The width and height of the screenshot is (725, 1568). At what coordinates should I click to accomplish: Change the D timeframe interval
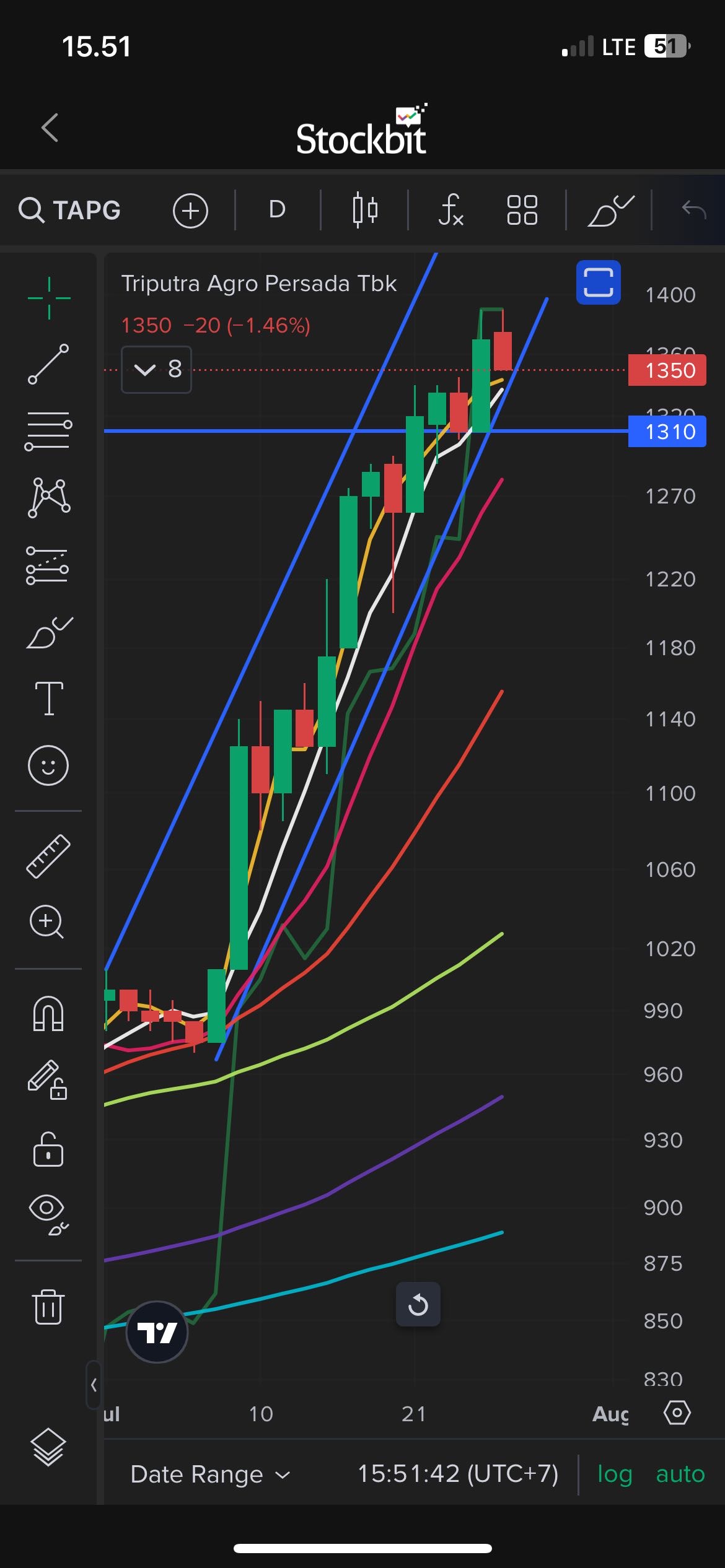277,210
